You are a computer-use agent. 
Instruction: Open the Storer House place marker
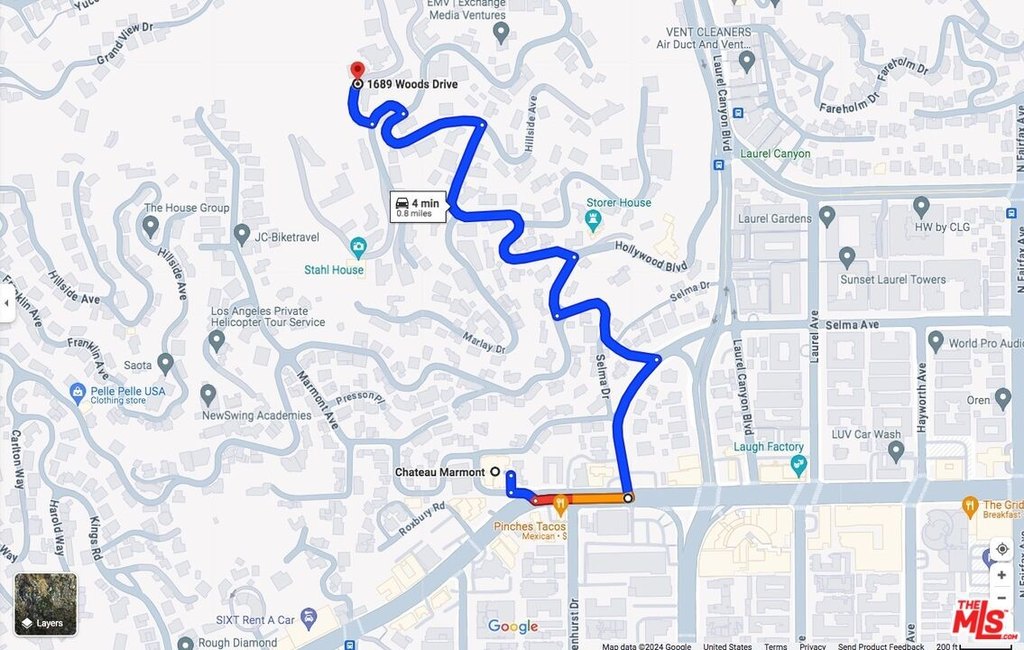coord(596,219)
